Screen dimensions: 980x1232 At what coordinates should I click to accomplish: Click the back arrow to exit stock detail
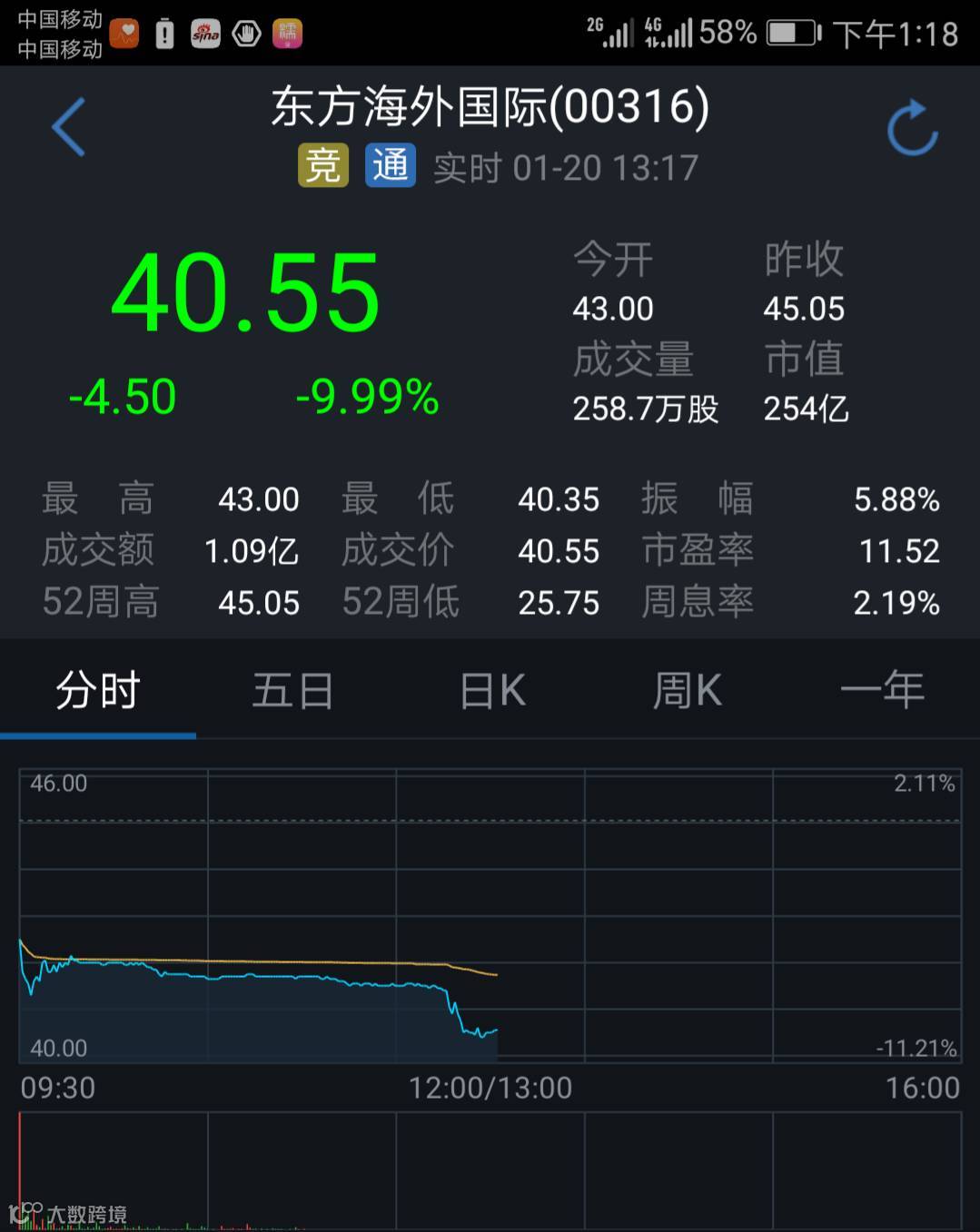click(68, 127)
